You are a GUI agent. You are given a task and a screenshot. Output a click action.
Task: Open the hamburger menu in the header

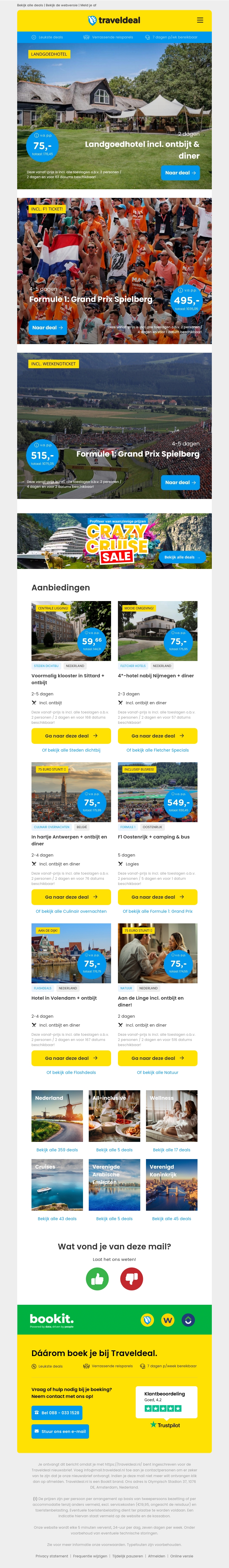[x=200, y=20]
